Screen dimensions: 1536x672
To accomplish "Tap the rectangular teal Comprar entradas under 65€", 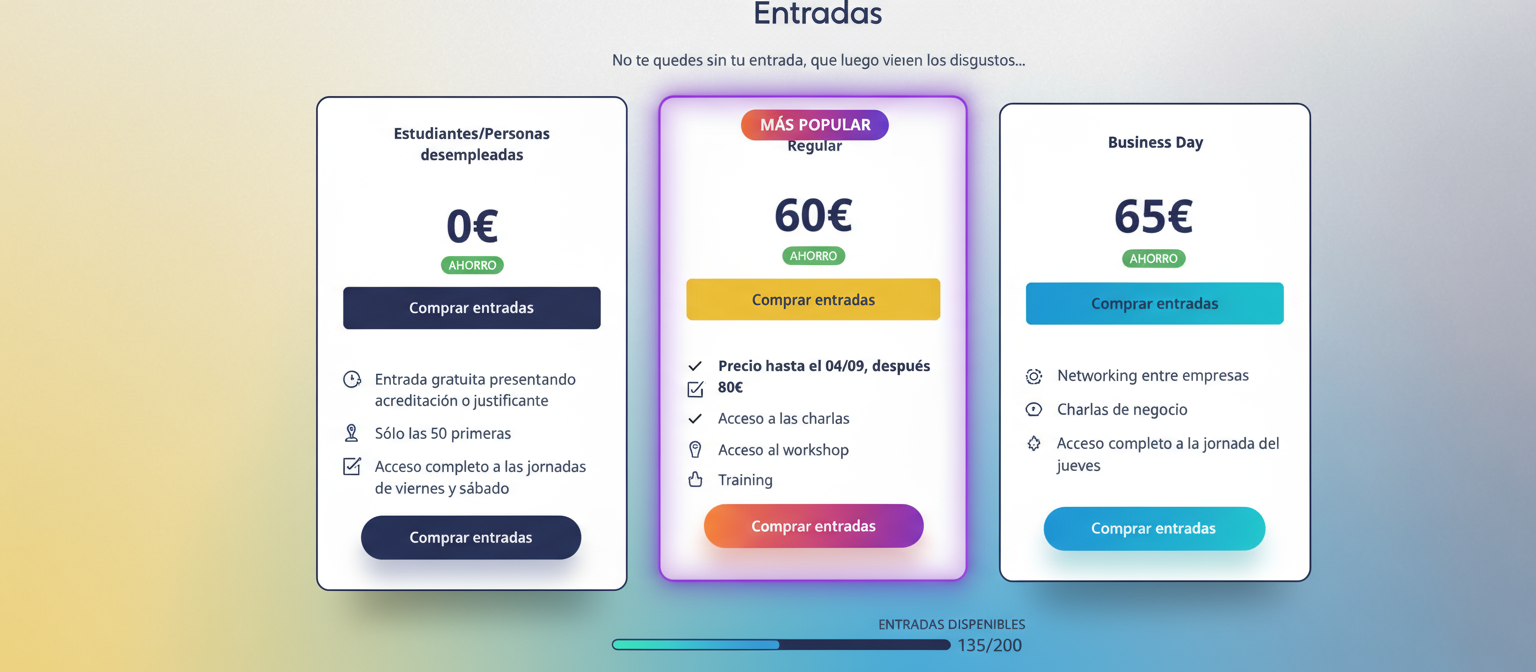I will pos(1154,304).
